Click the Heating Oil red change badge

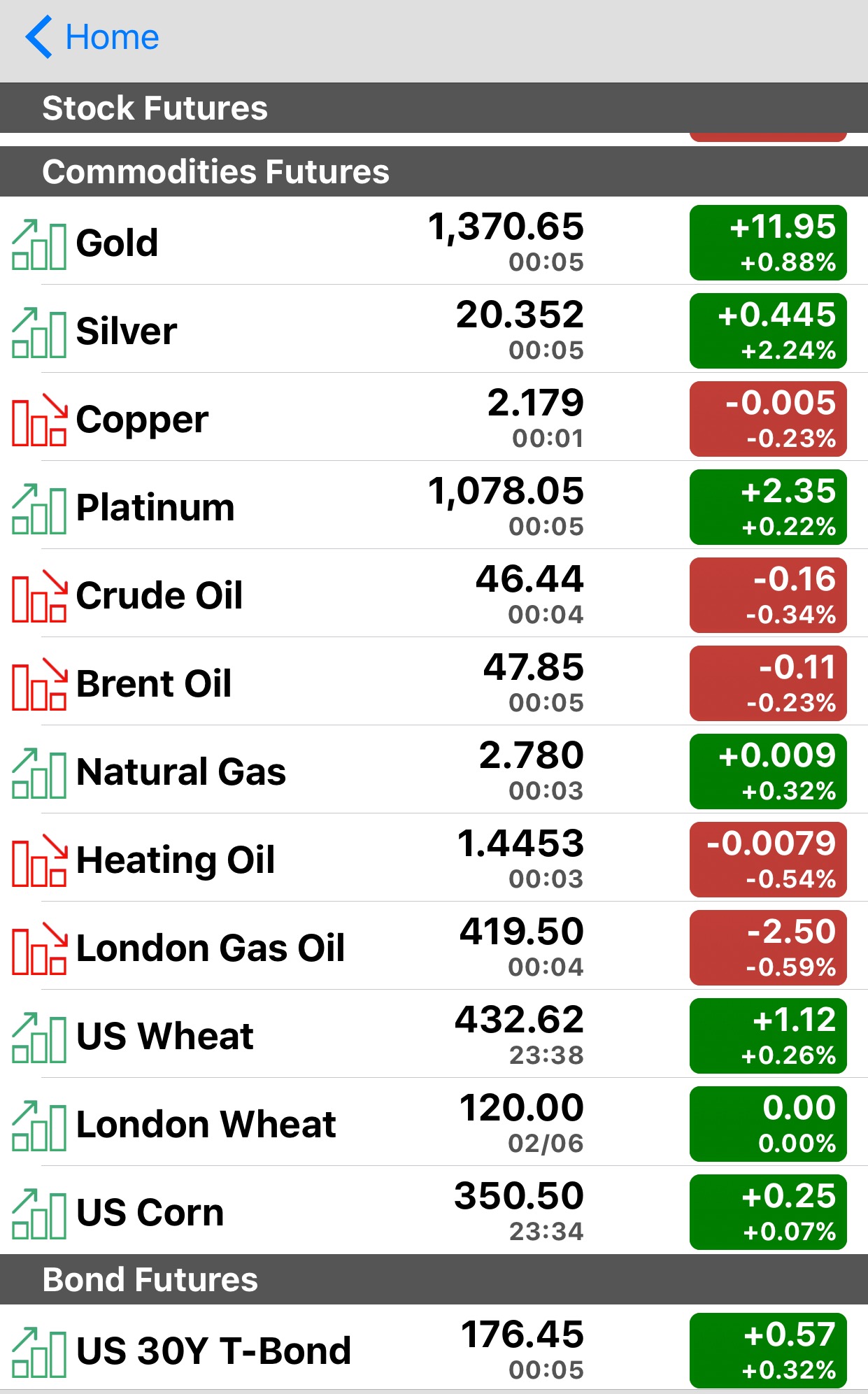[x=767, y=859]
